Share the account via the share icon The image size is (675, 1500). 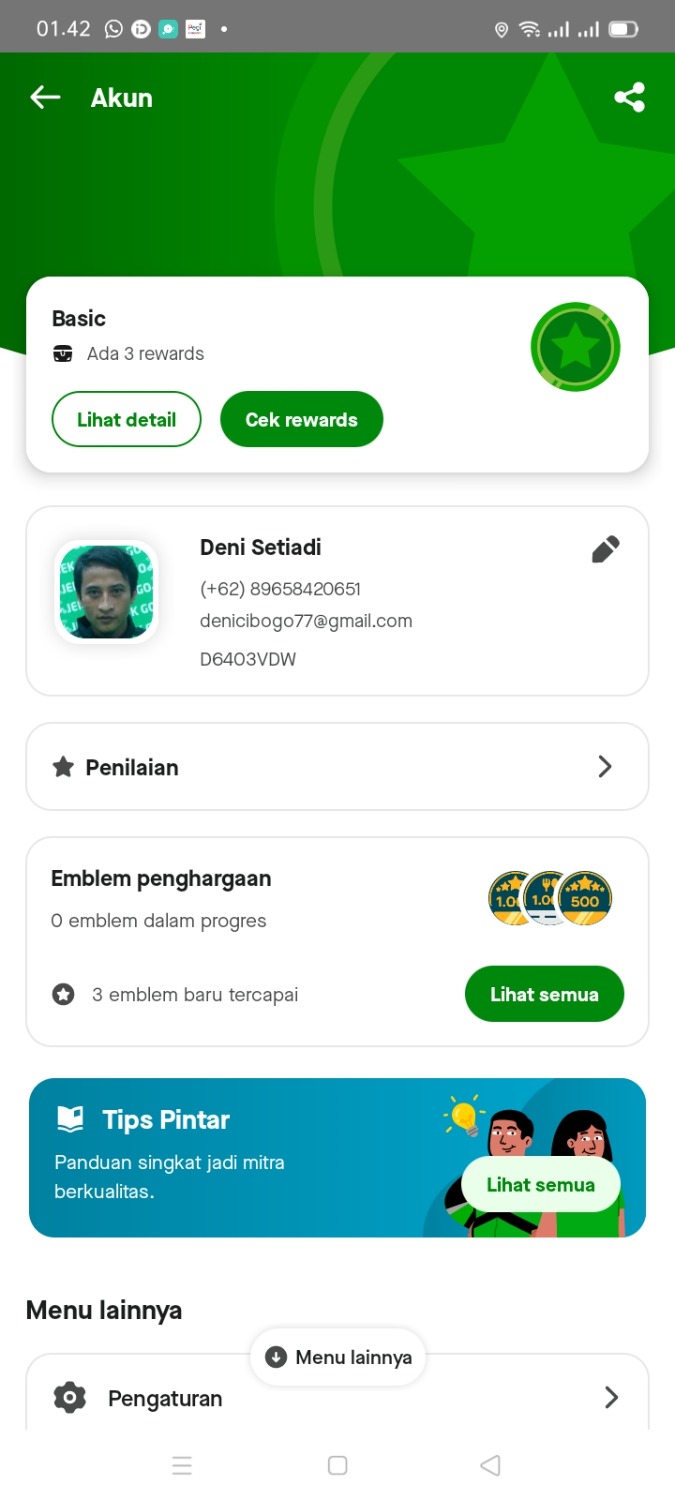629,97
